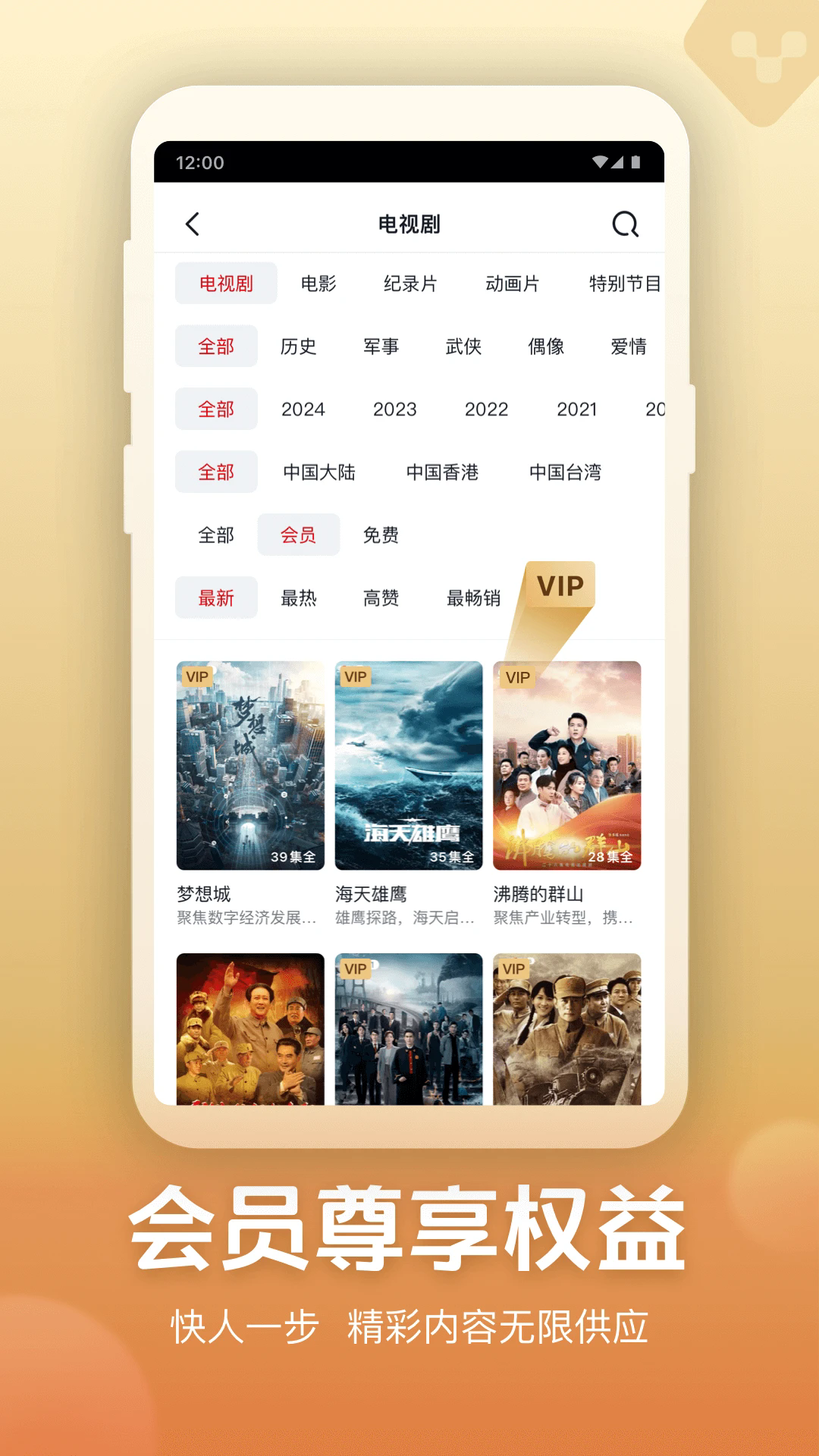Switch to the 电影 tab

(x=318, y=283)
